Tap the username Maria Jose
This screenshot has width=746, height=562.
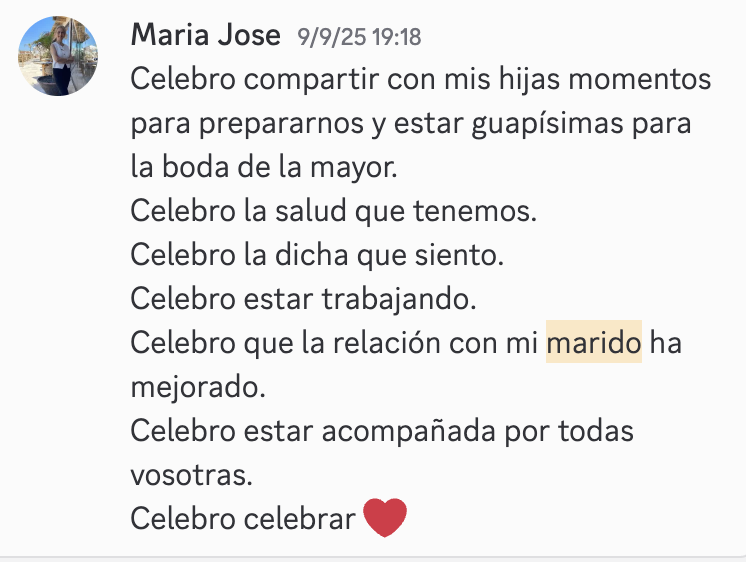point(206,36)
